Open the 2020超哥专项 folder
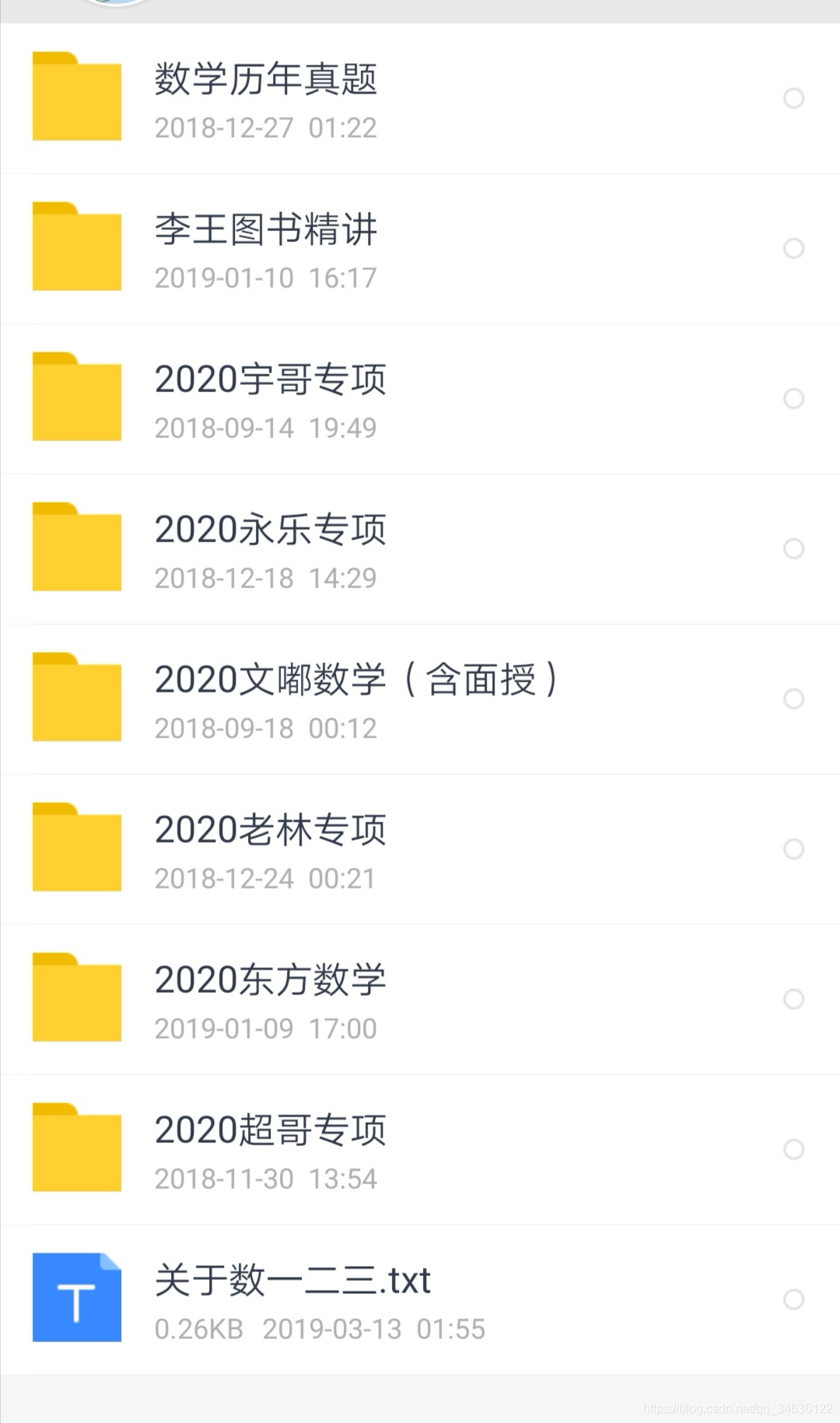This screenshot has height=1423, width=840. point(420,1149)
